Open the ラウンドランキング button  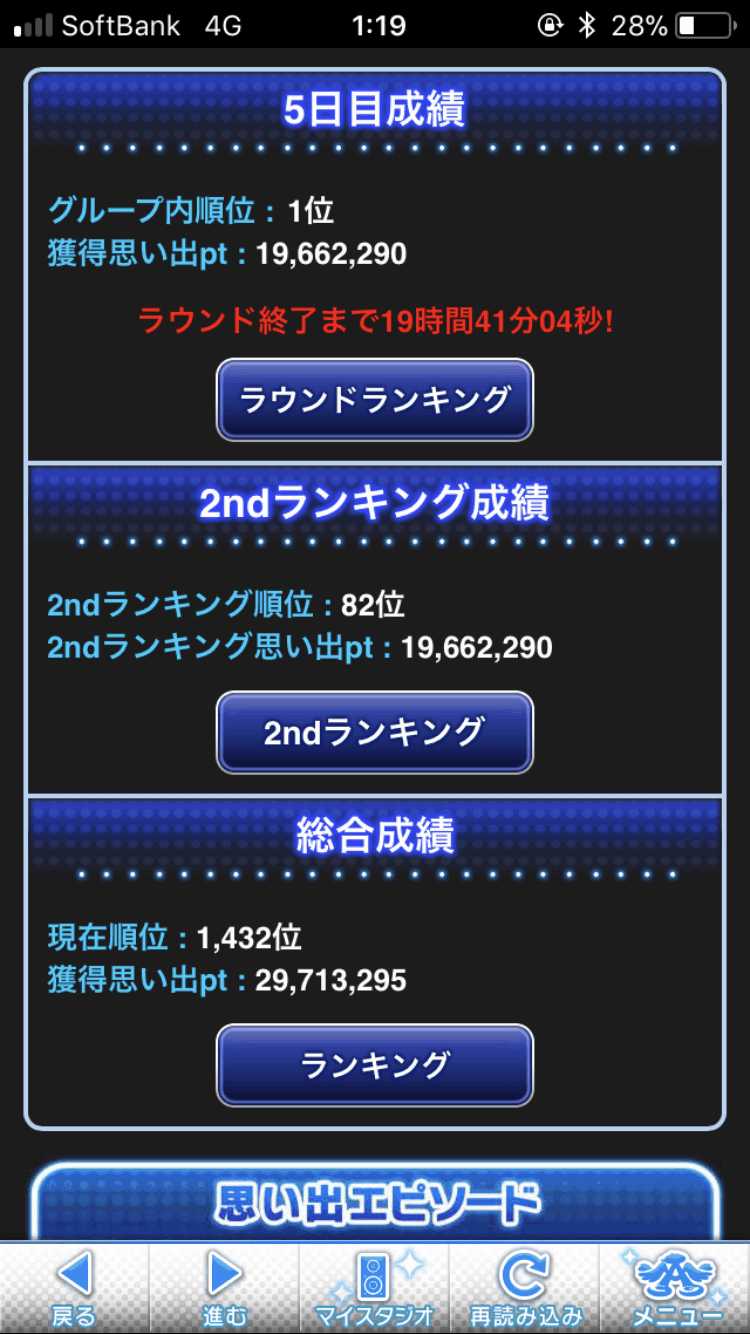(375, 400)
